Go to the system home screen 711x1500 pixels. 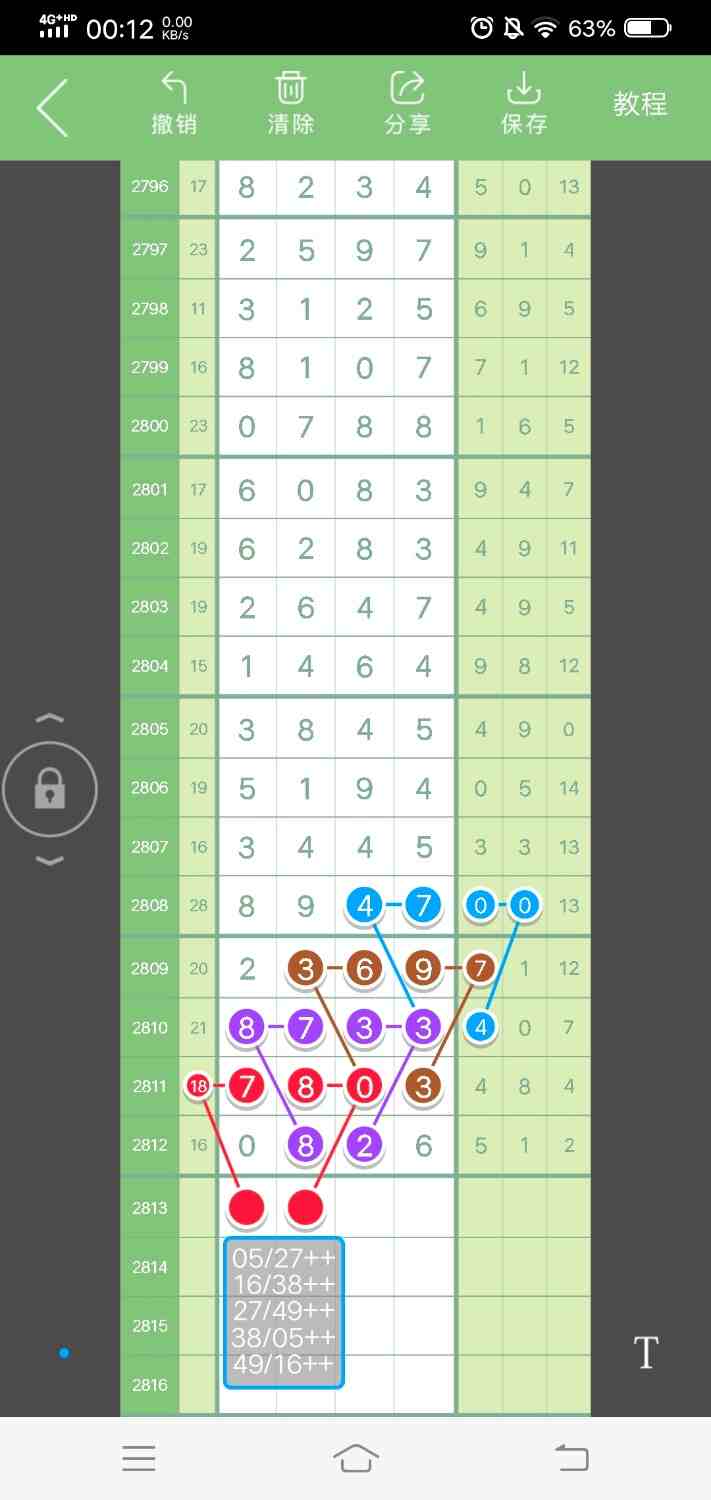tap(356, 1458)
